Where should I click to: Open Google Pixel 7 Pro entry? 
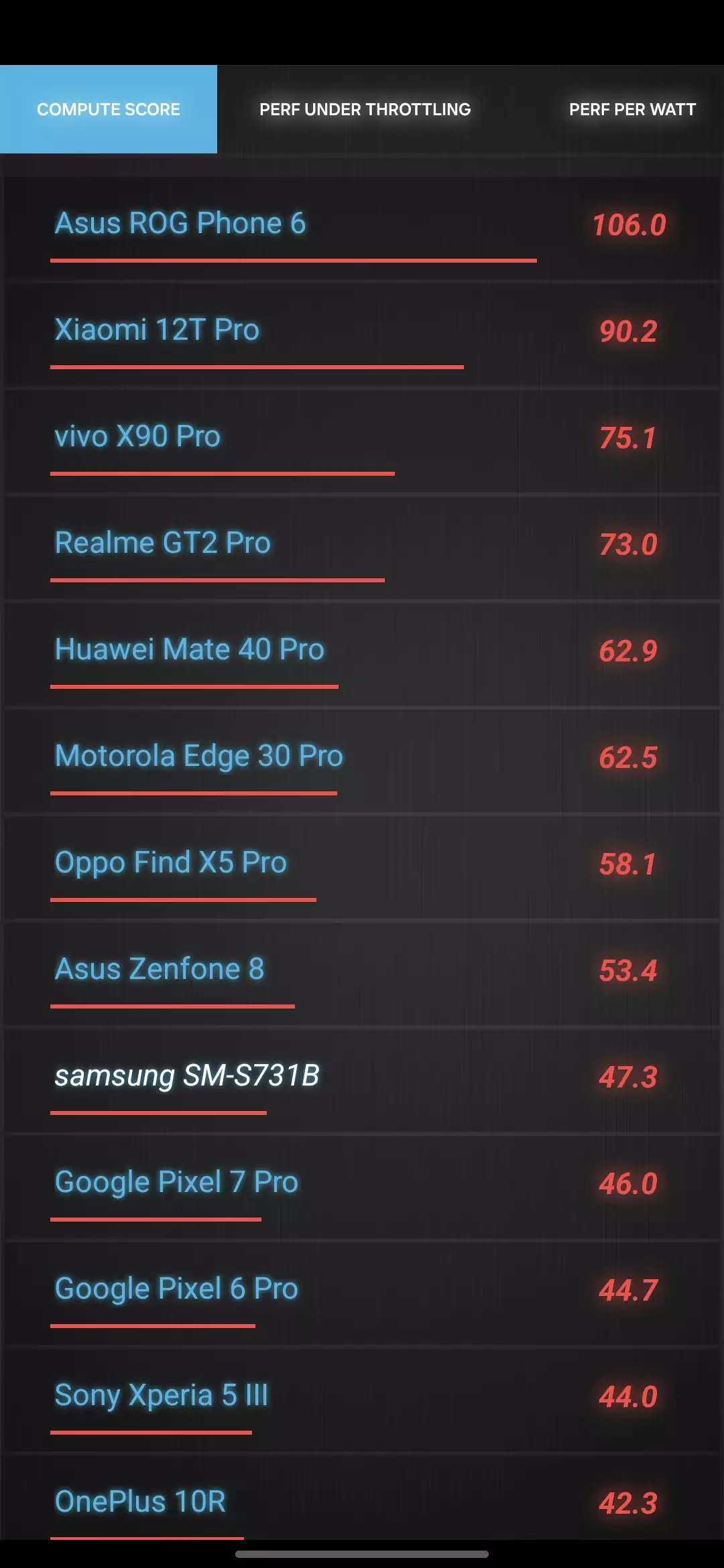(x=176, y=1183)
